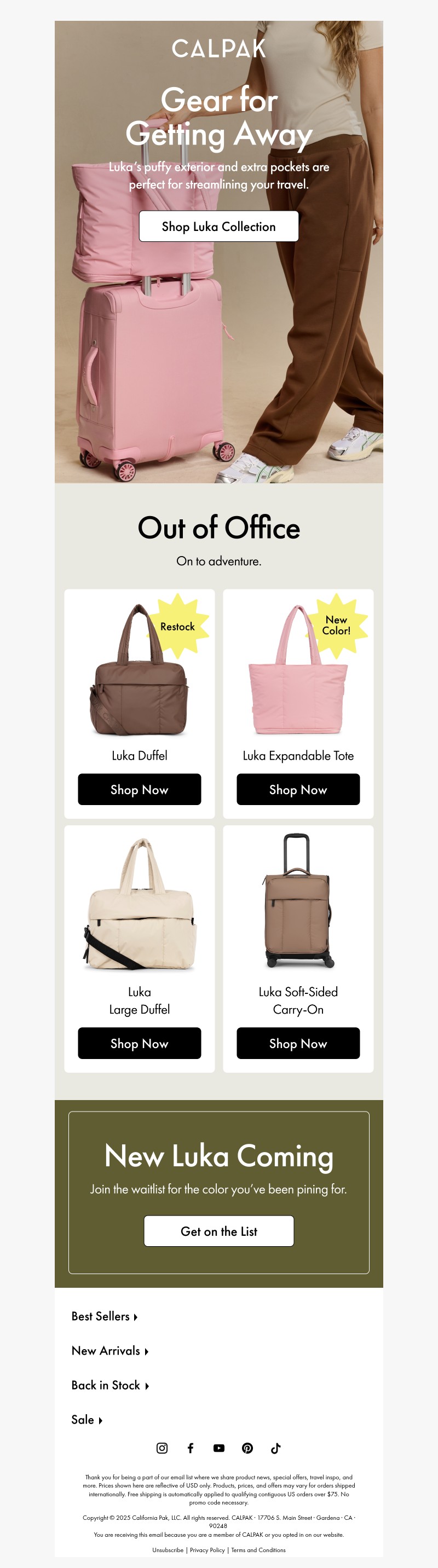
Task: Open CALPAK's Pinterest profile
Action: (x=247, y=1448)
